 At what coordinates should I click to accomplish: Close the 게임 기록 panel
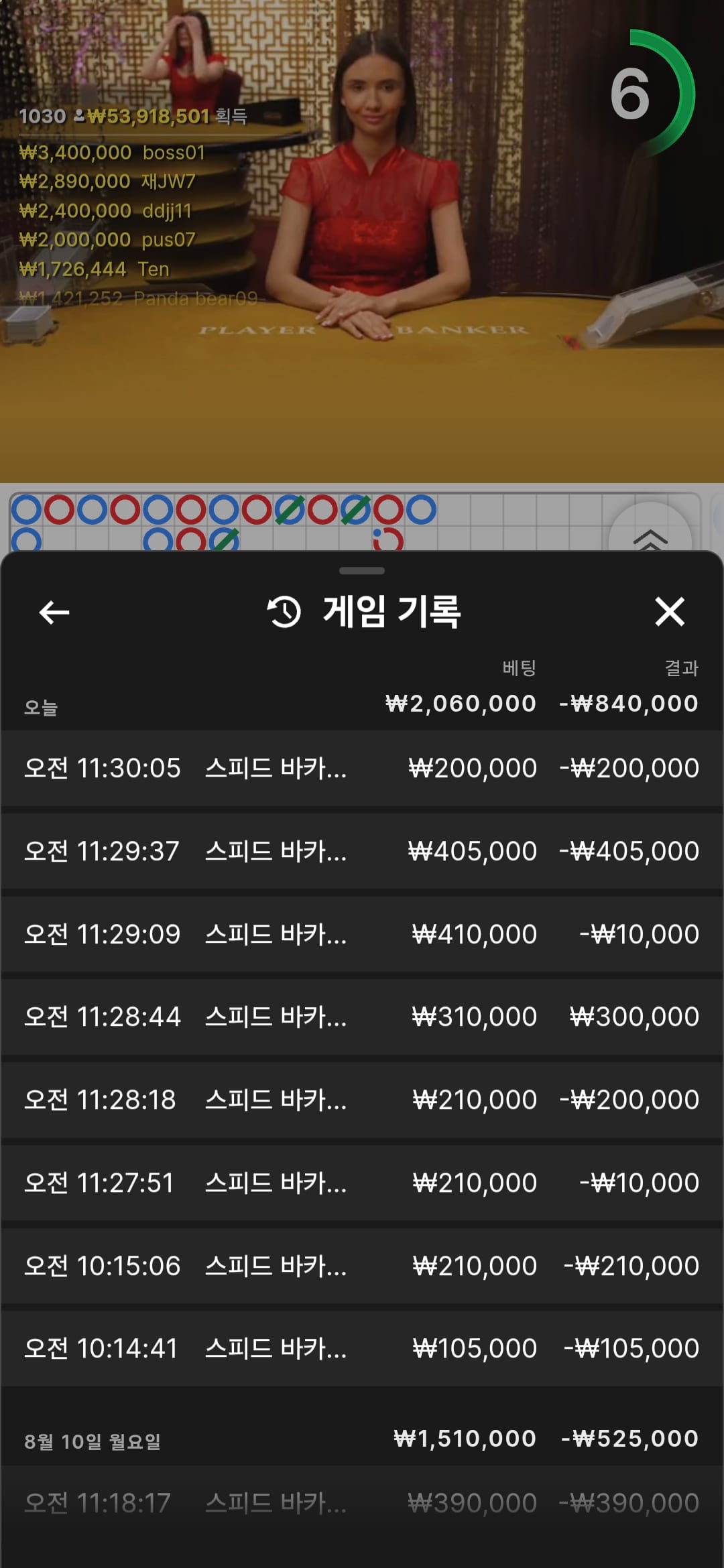pos(669,612)
